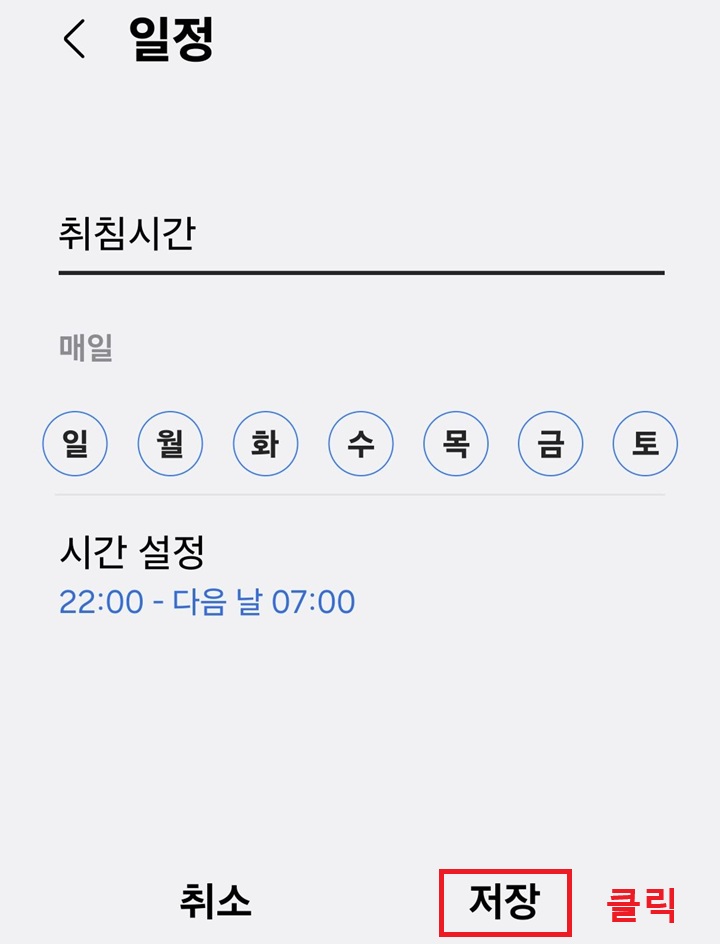Toggle the 목 (Thursday) repeat day
720x944 pixels.
coord(455,443)
